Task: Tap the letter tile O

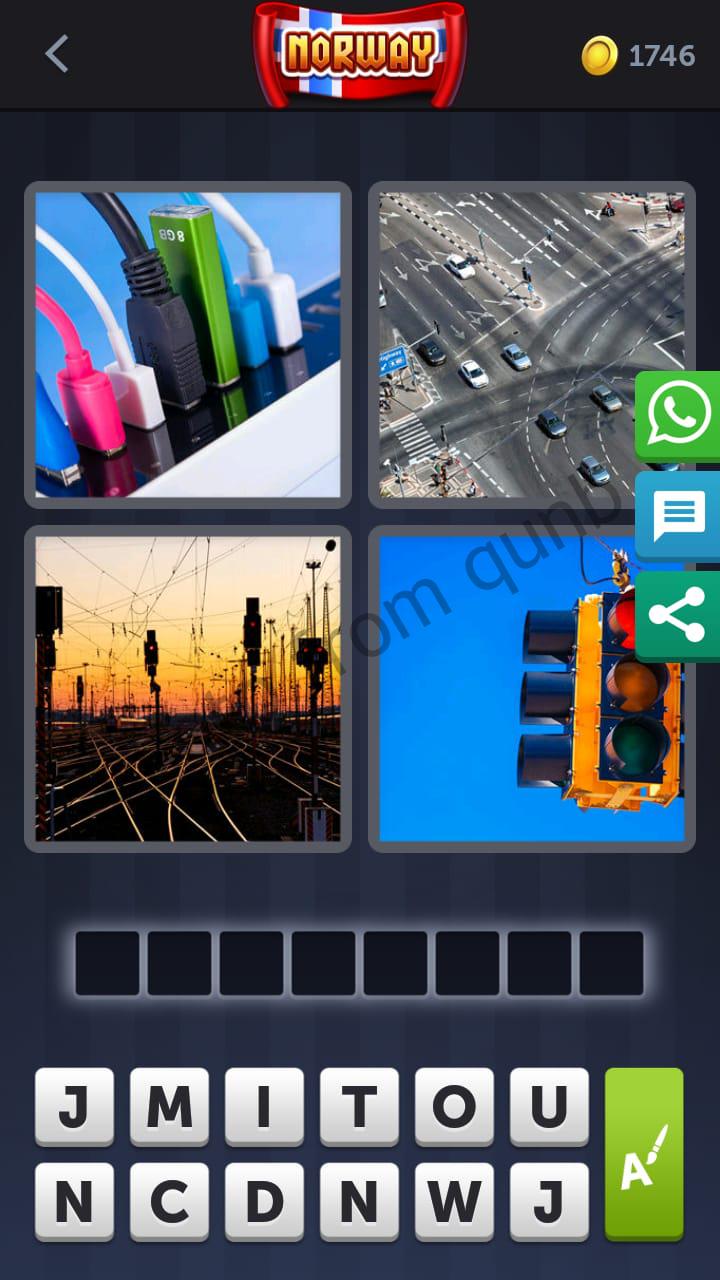Action: click(454, 1106)
